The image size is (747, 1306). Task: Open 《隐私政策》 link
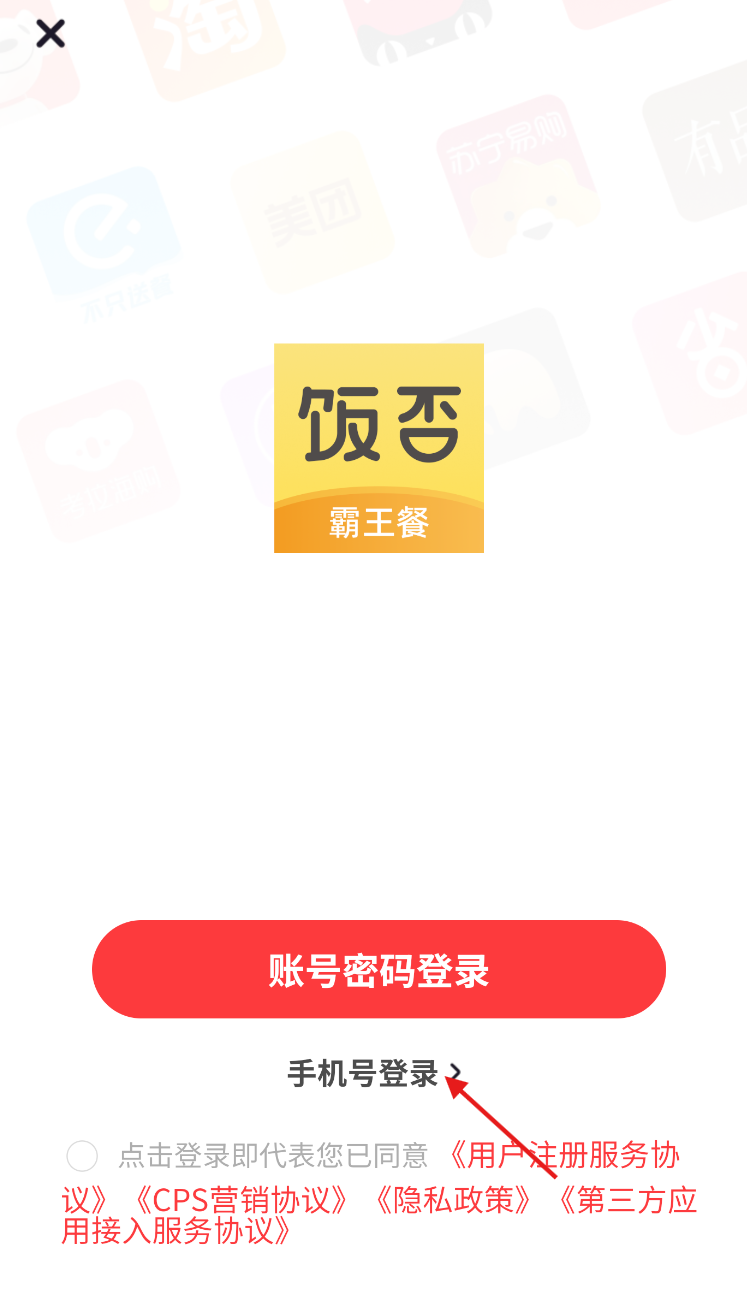(454, 1200)
